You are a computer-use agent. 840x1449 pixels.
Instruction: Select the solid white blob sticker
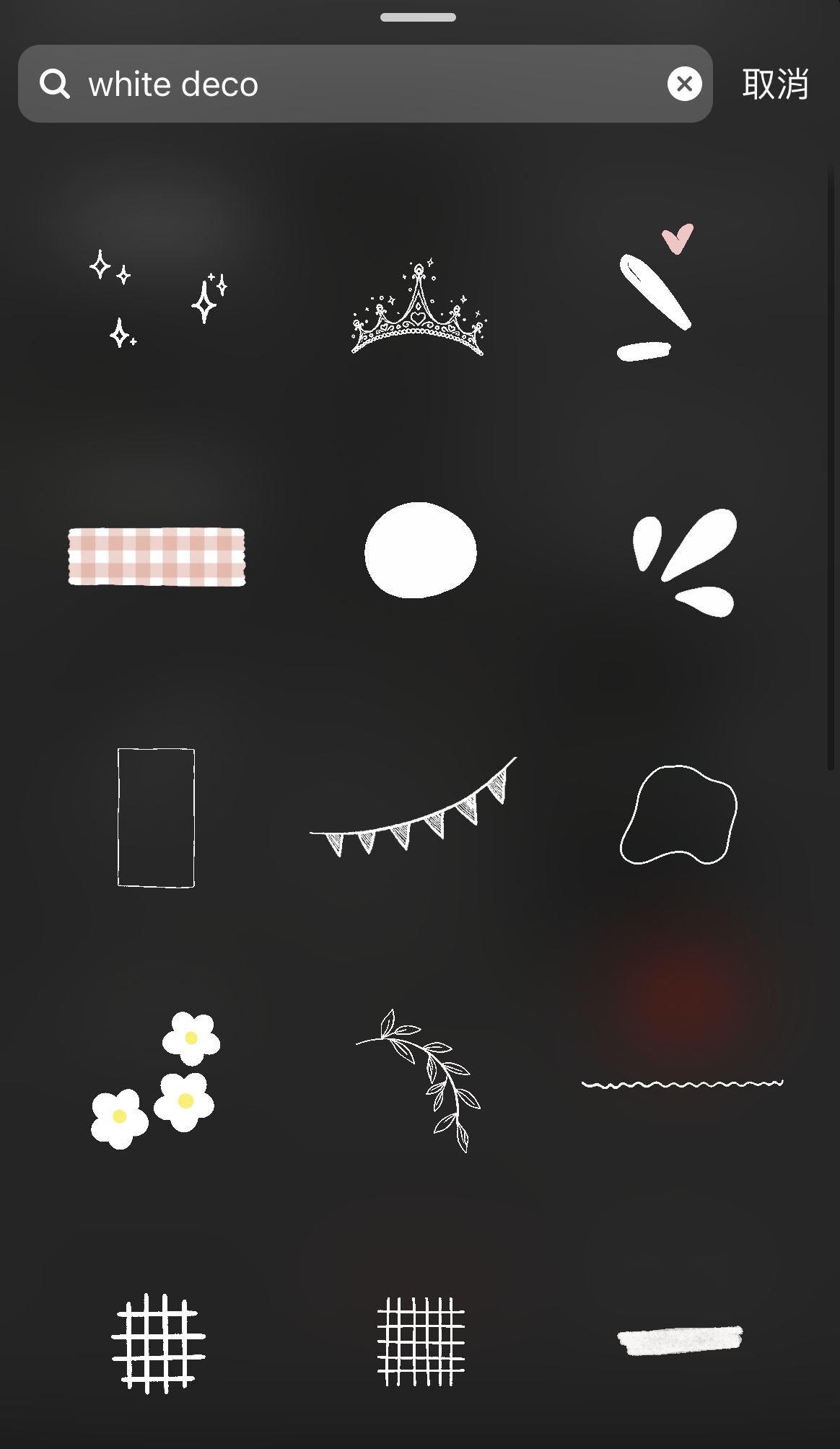420,551
